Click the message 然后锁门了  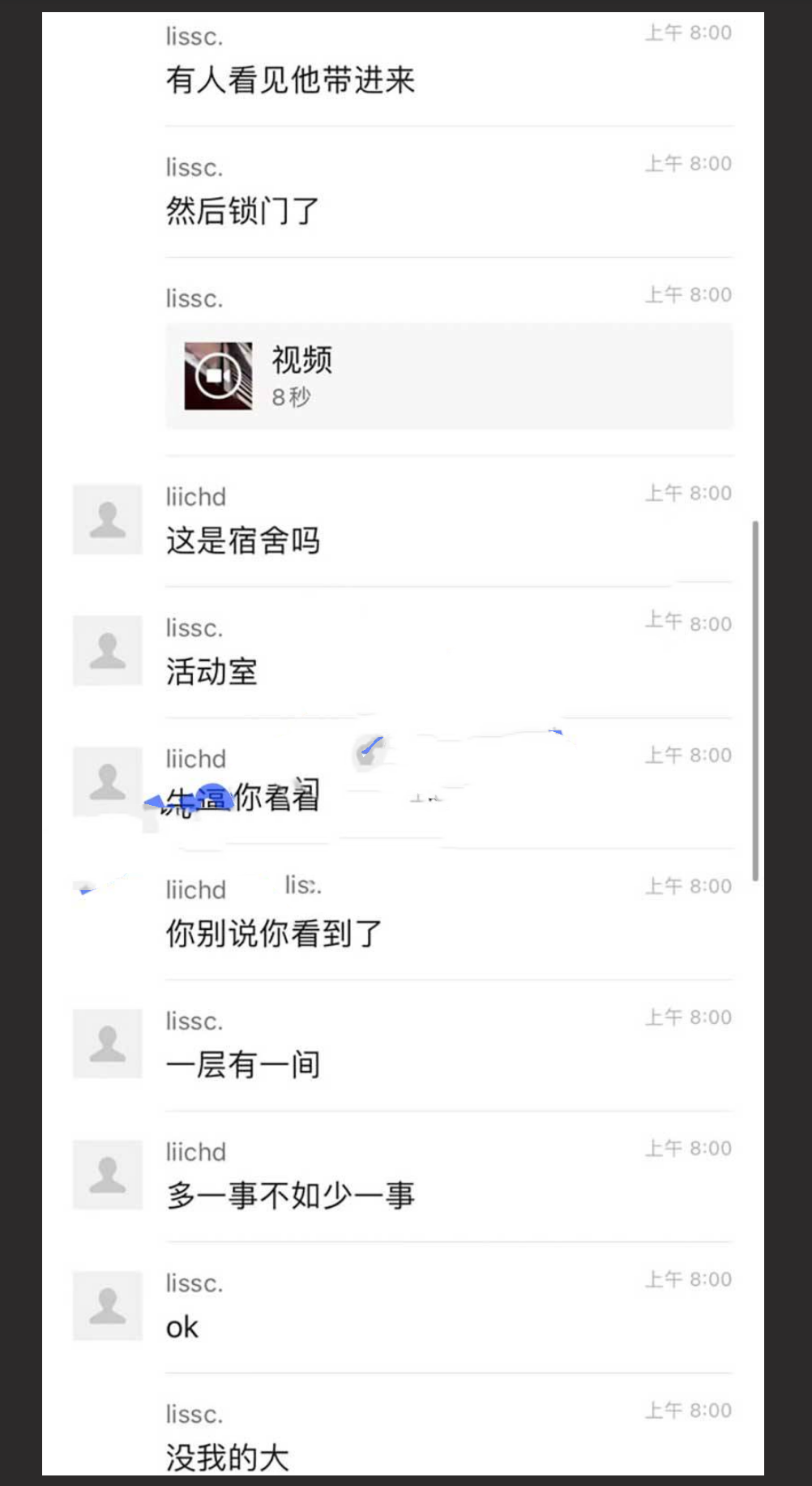click(241, 210)
